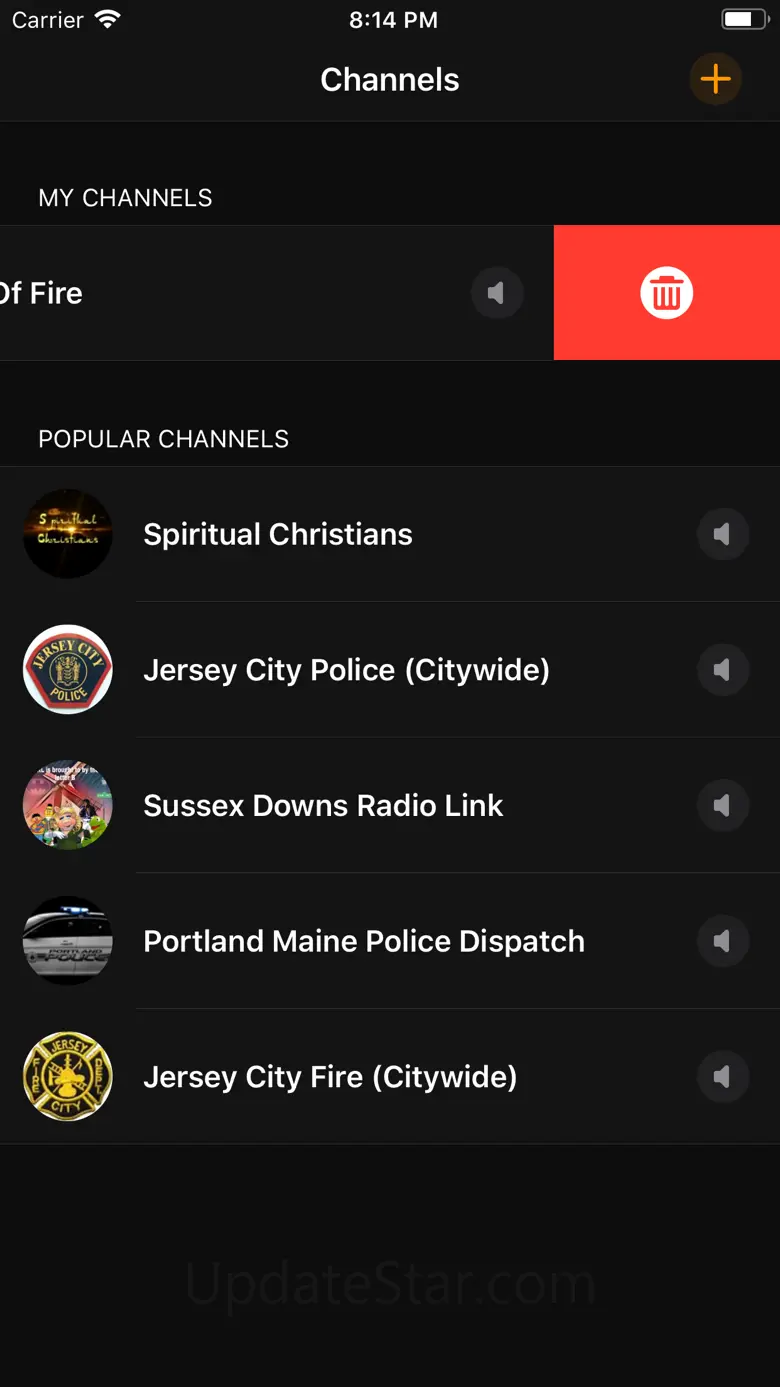Tap the speaker icon on the Of Fire channel
The image size is (780, 1387).
click(x=497, y=293)
